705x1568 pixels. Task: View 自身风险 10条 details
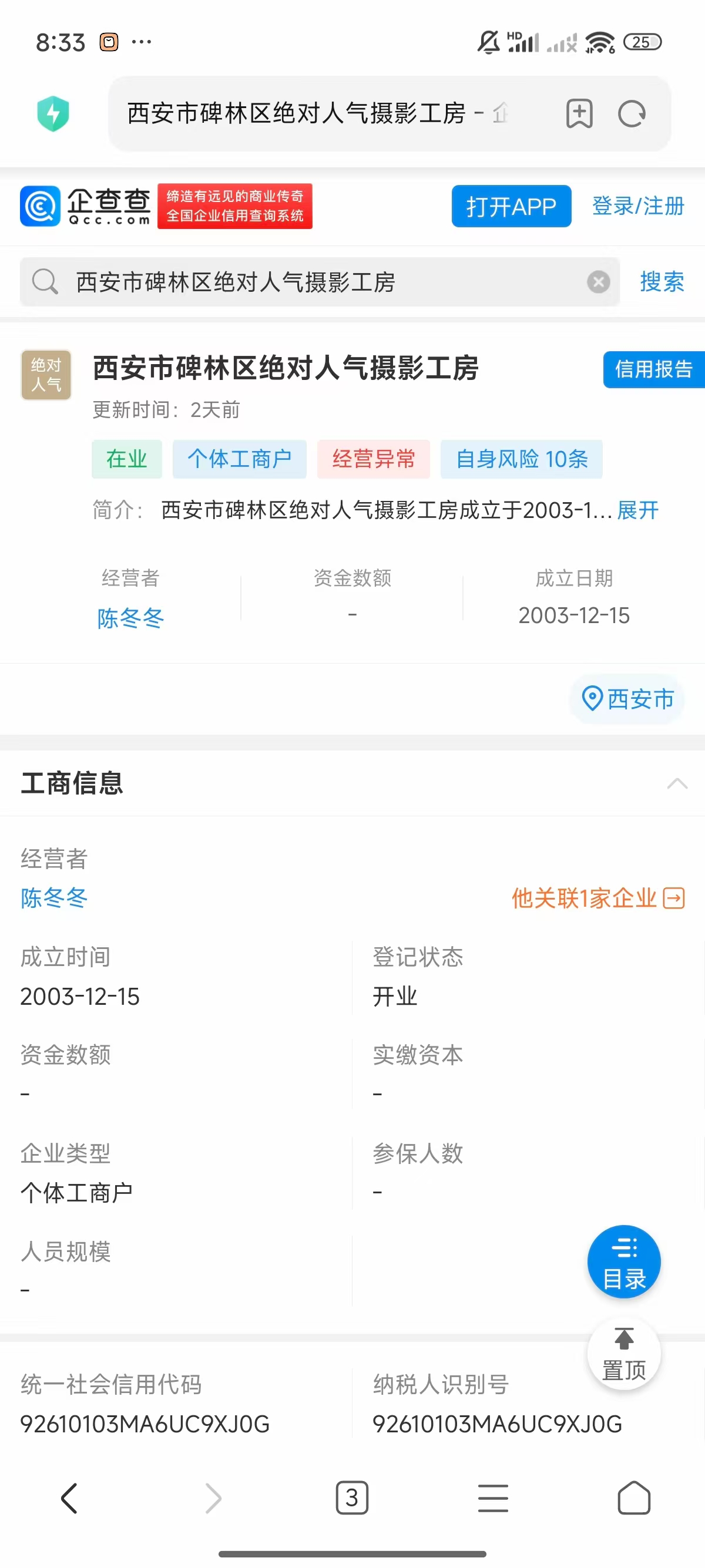point(521,459)
